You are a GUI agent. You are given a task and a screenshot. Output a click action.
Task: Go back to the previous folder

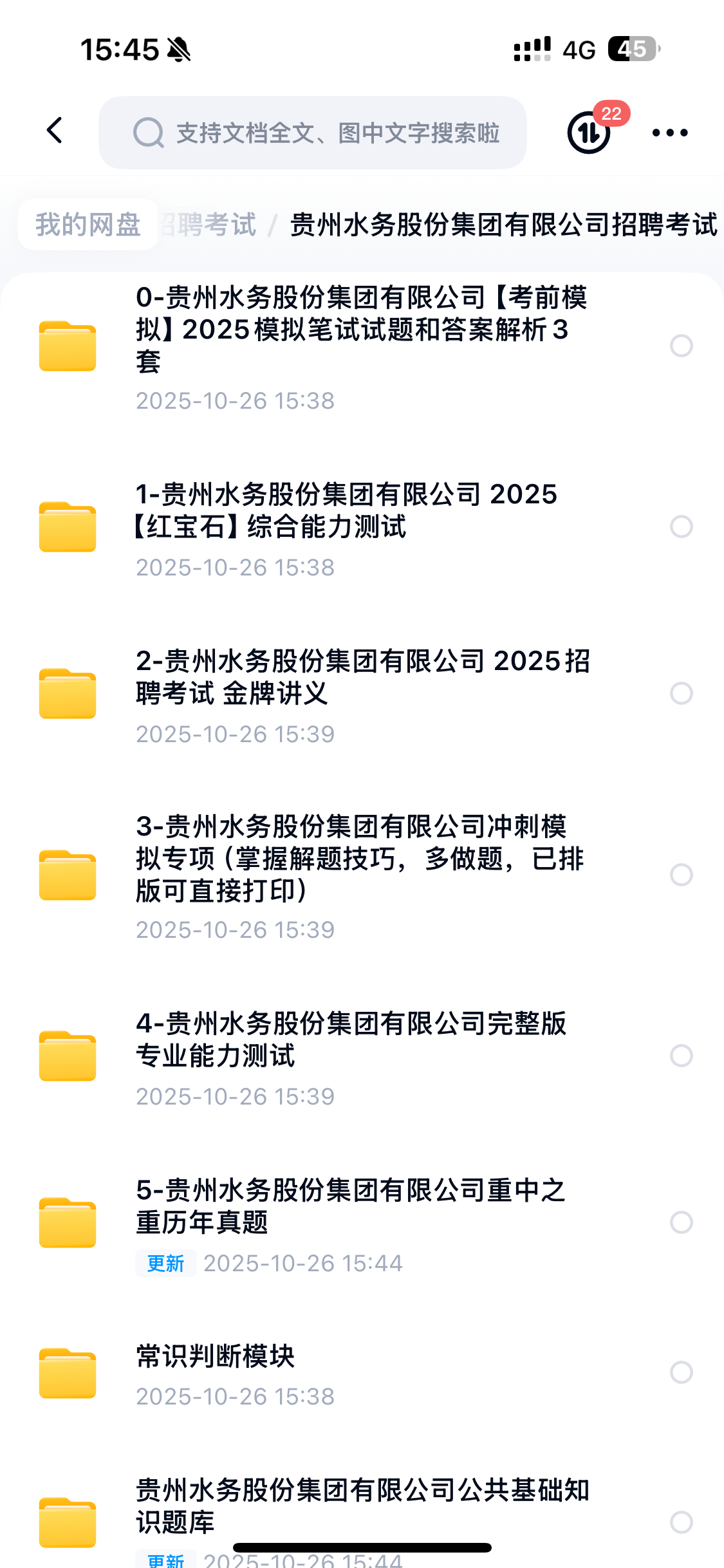(55, 131)
